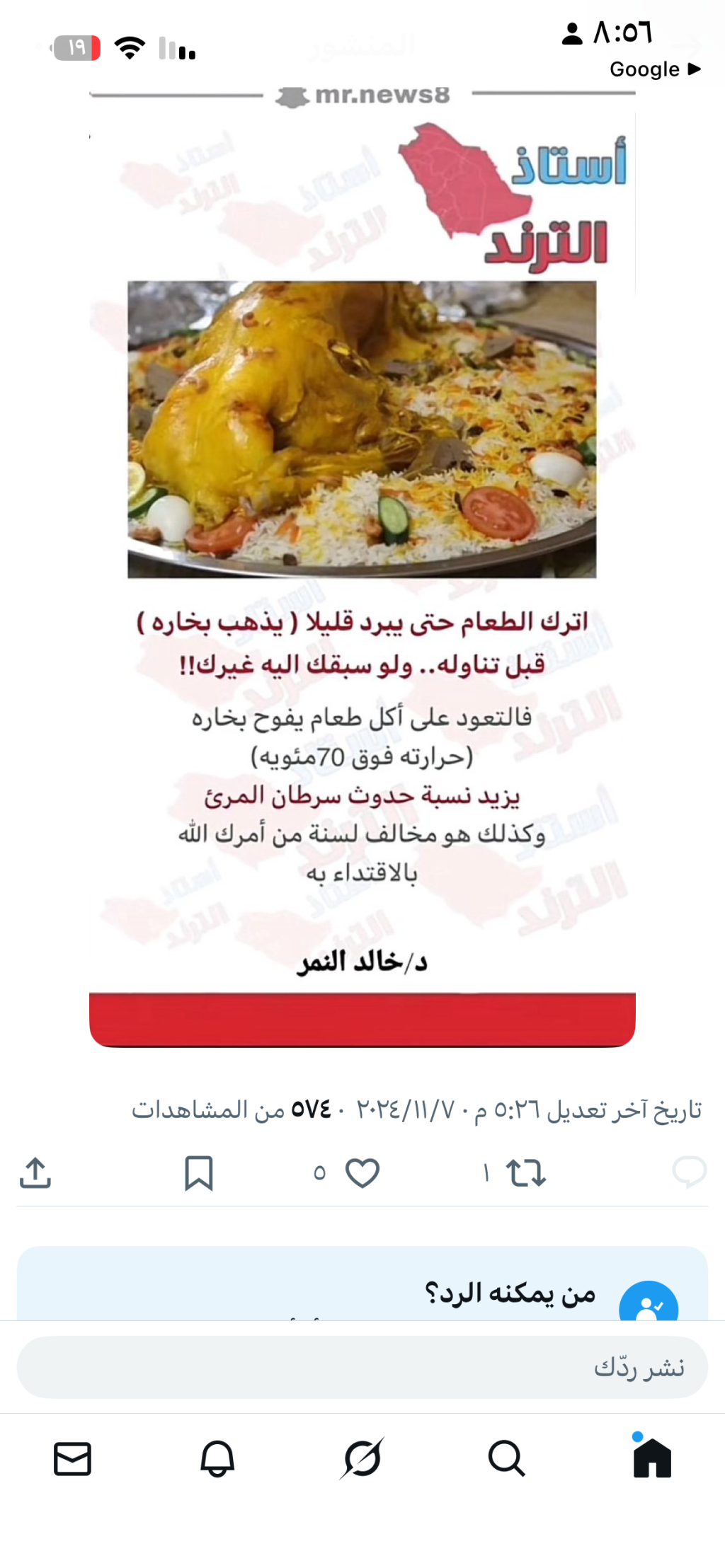Tap the reply field نشر ردّك
This screenshot has height=1568, width=725.
362,1367
